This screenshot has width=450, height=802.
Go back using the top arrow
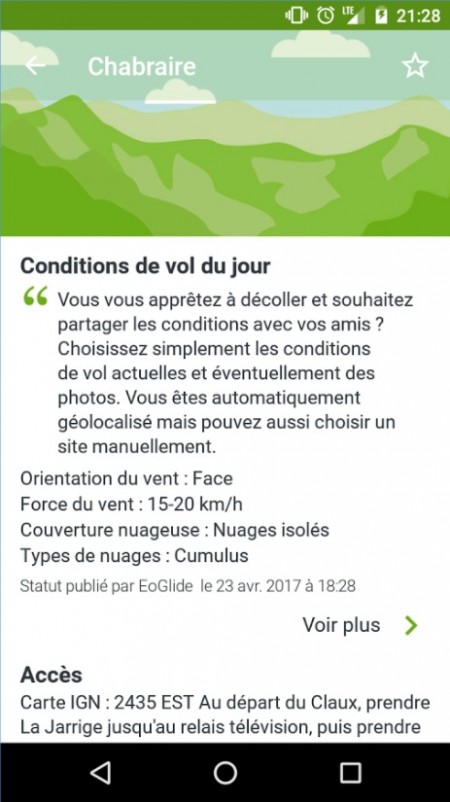[35, 65]
